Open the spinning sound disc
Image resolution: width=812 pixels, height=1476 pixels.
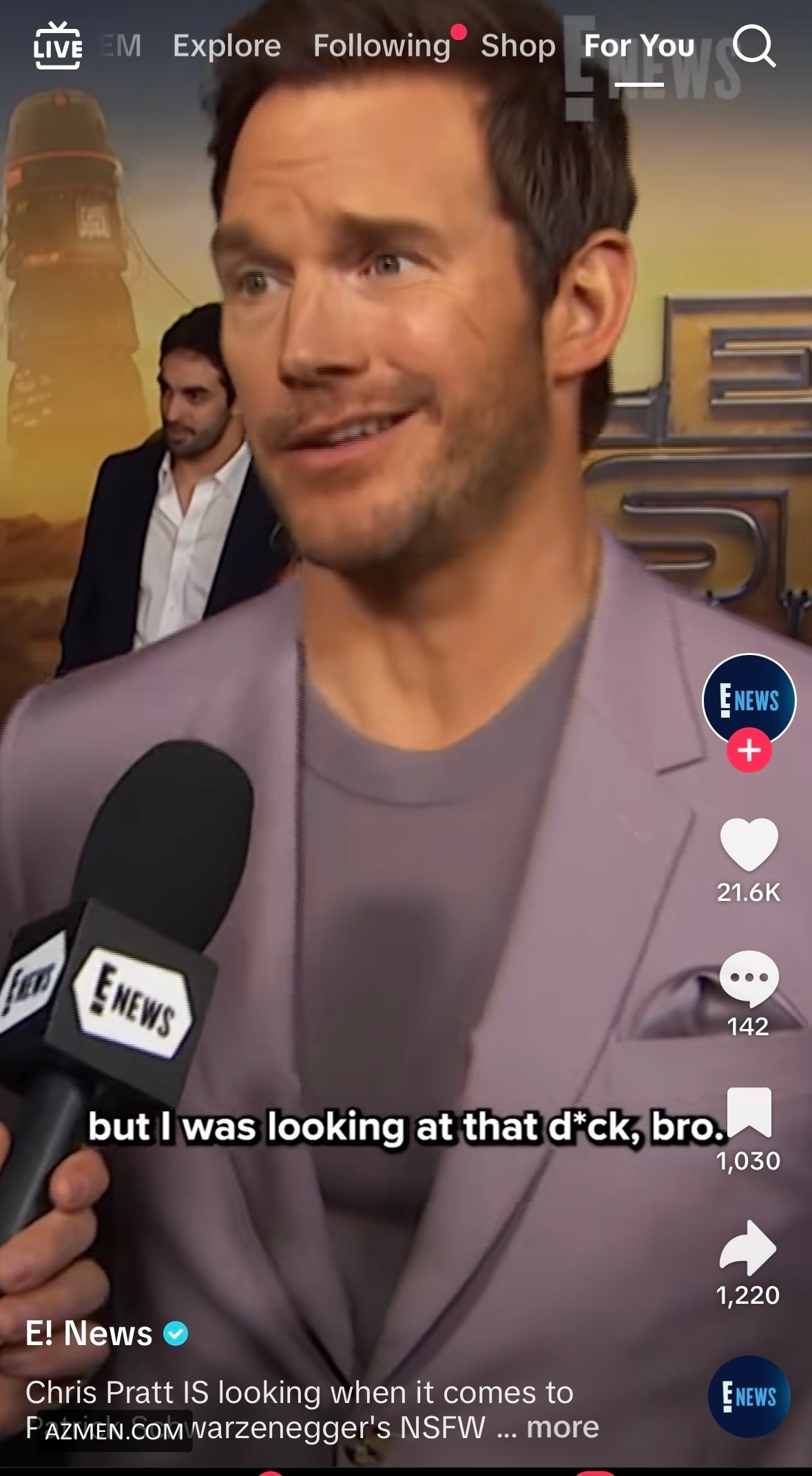tap(749, 1396)
